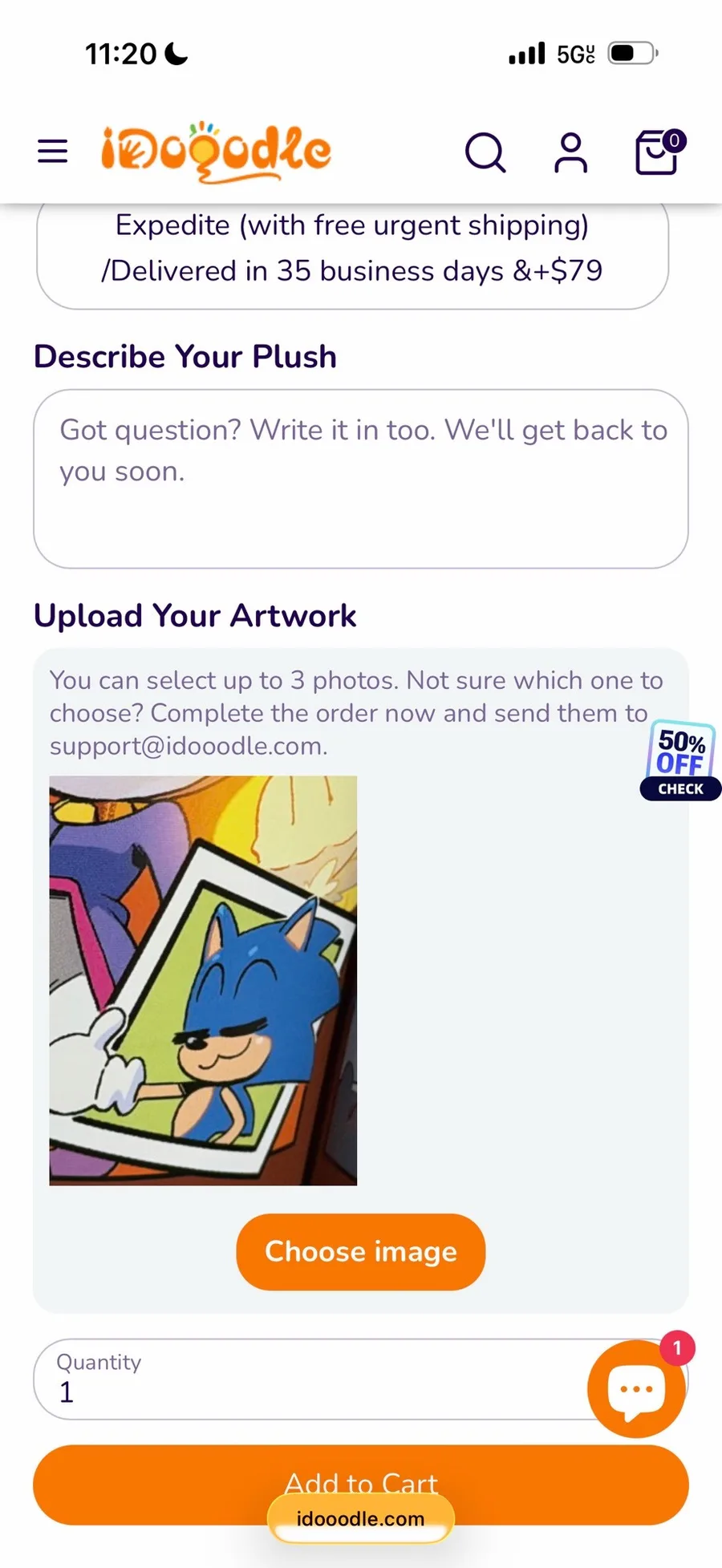Go to the iDooodle logo homepage
Image resolution: width=722 pixels, height=1568 pixels.
tap(216, 152)
